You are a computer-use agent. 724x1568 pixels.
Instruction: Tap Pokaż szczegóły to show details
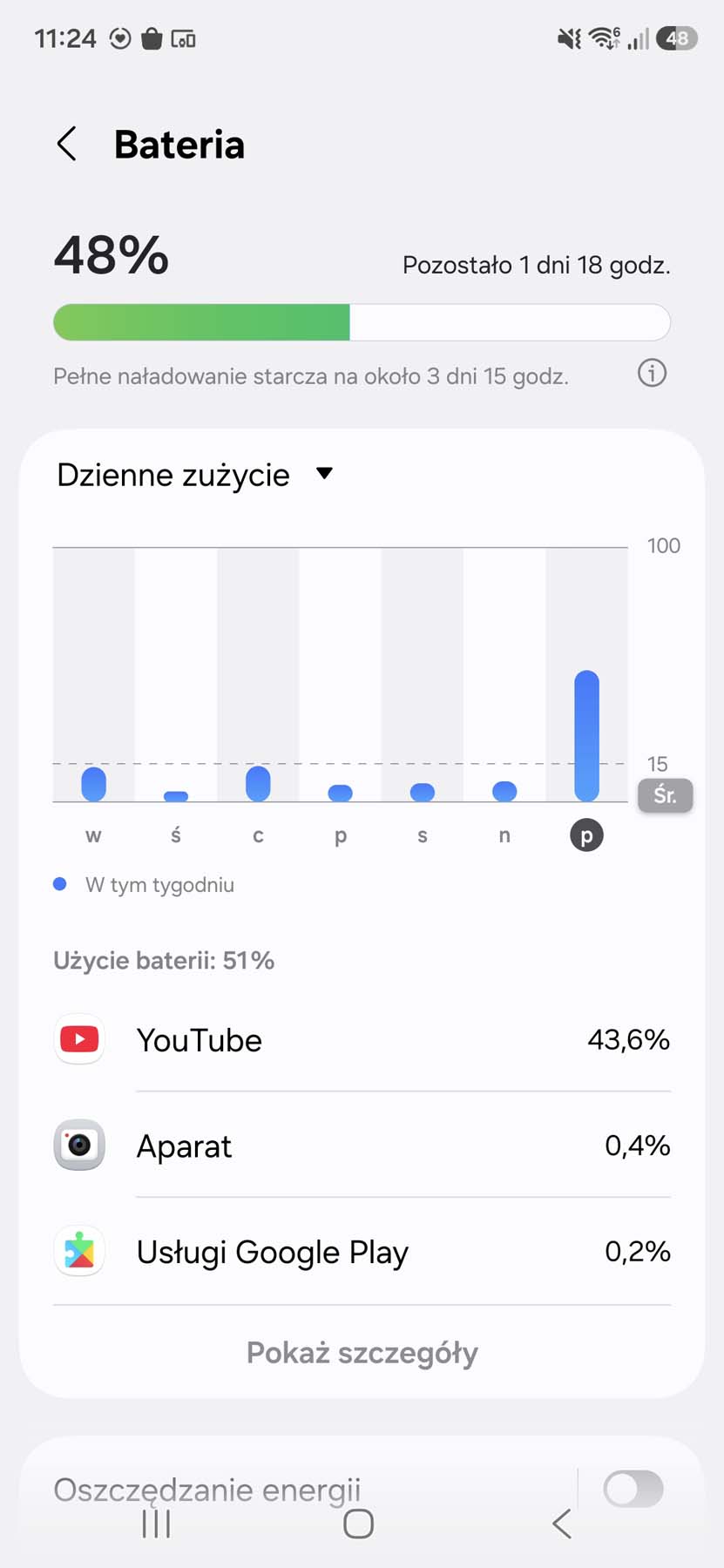point(361,1353)
